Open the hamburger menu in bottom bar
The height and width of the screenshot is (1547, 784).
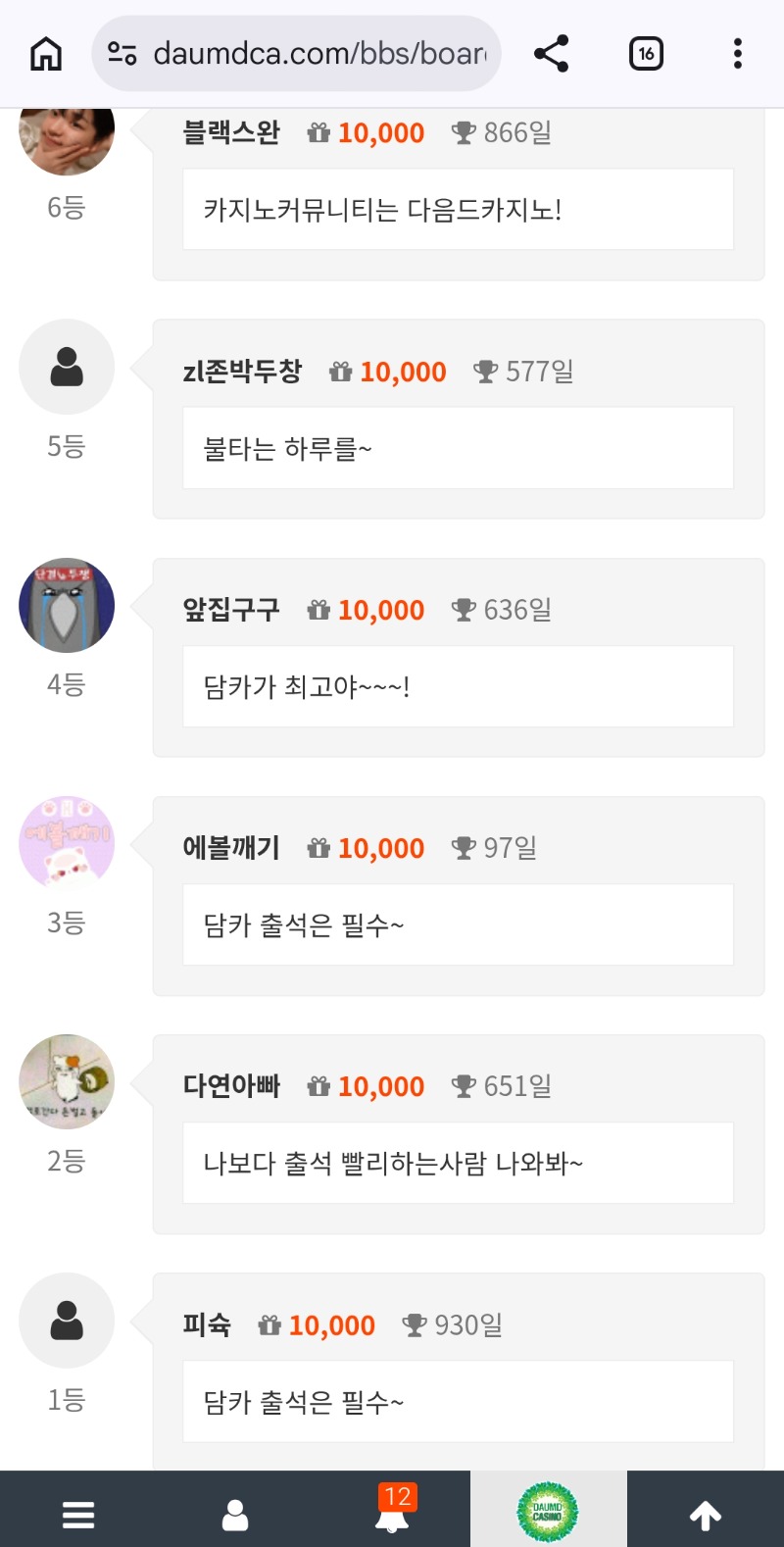[x=78, y=1515]
